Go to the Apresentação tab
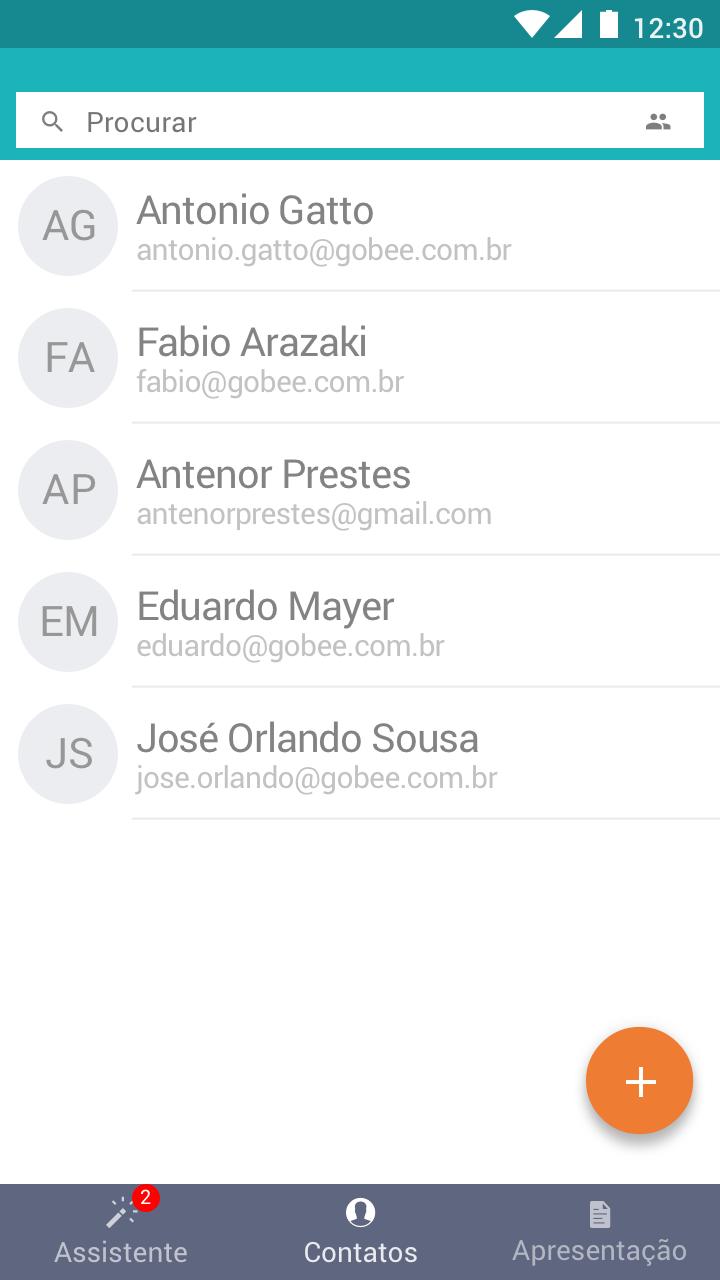This screenshot has width=720, height=1280. pos(600,1232)
